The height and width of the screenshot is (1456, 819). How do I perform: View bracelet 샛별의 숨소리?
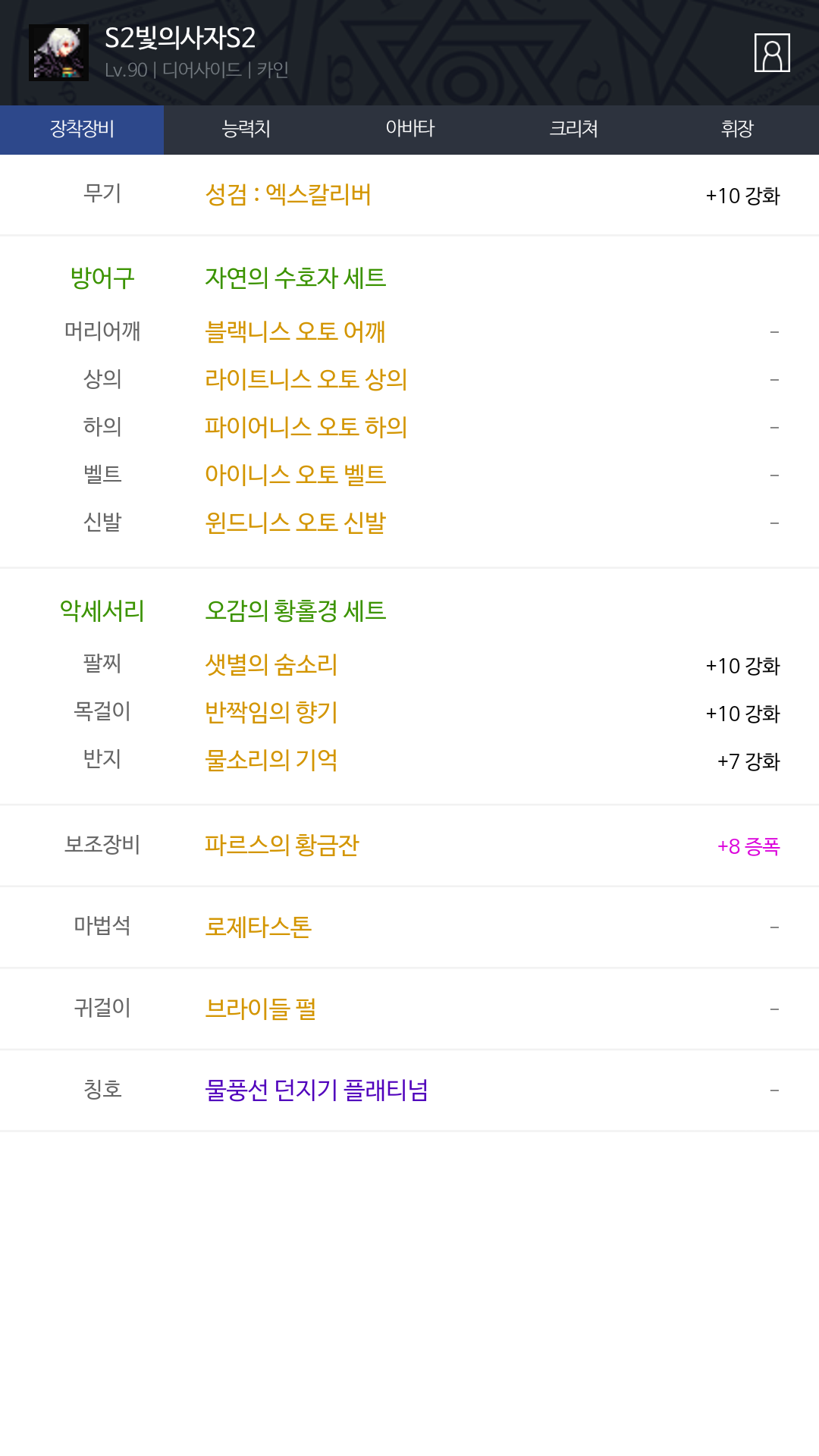(x=271, y=665)
